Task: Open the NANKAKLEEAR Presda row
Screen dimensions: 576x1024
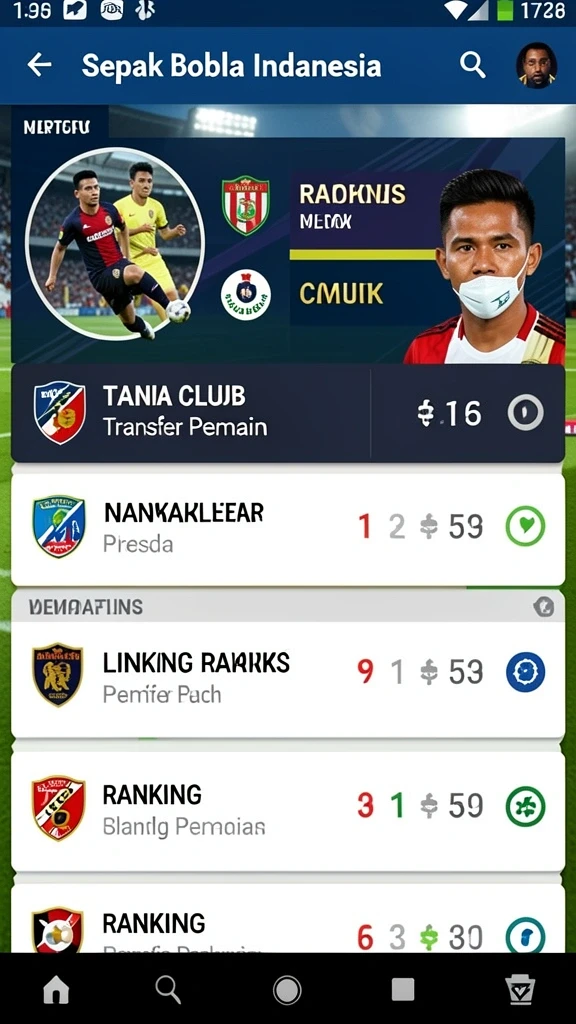Action: [288, 529]
